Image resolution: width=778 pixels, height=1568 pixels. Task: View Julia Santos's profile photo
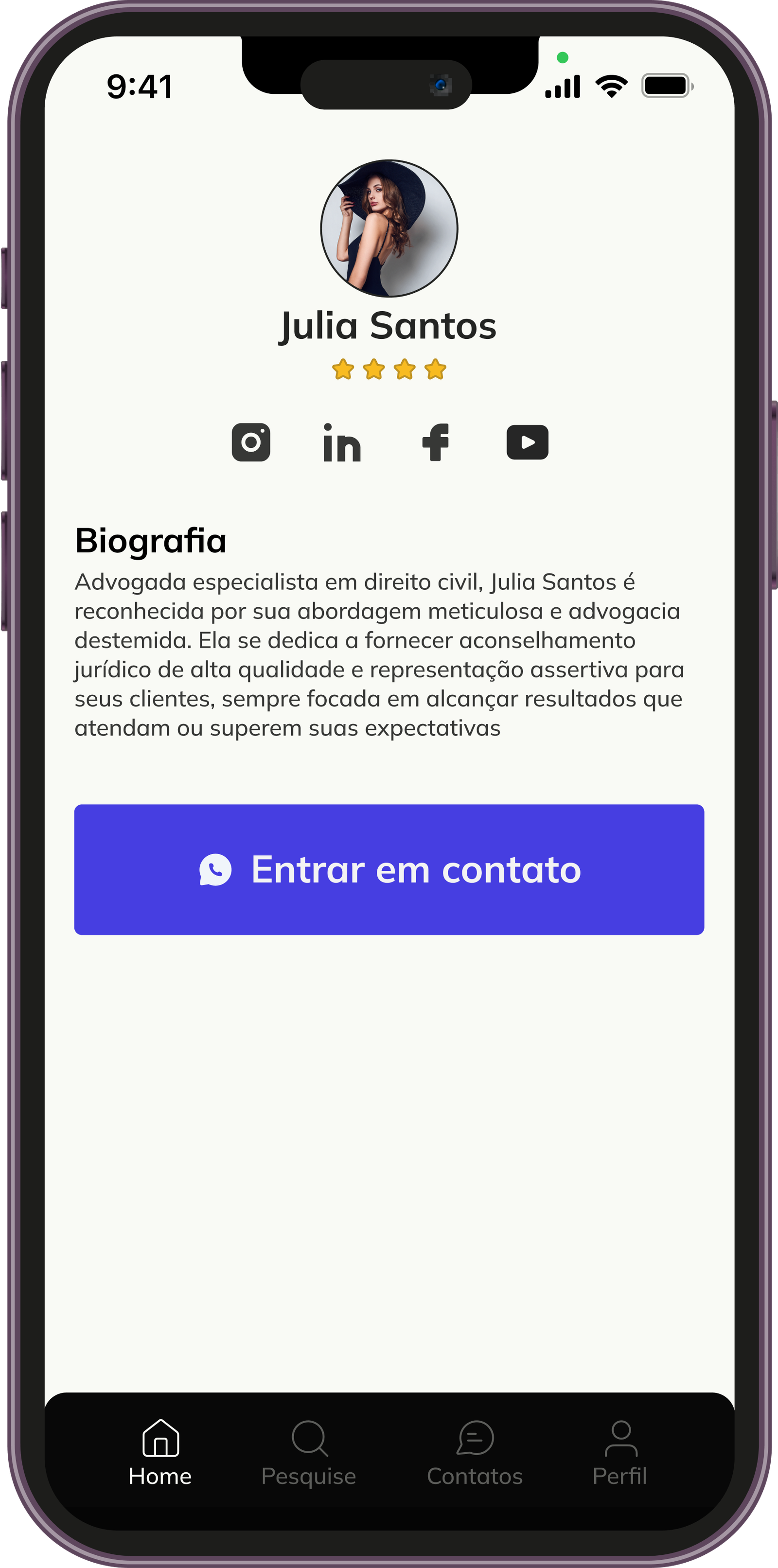(x=389, y=228)
